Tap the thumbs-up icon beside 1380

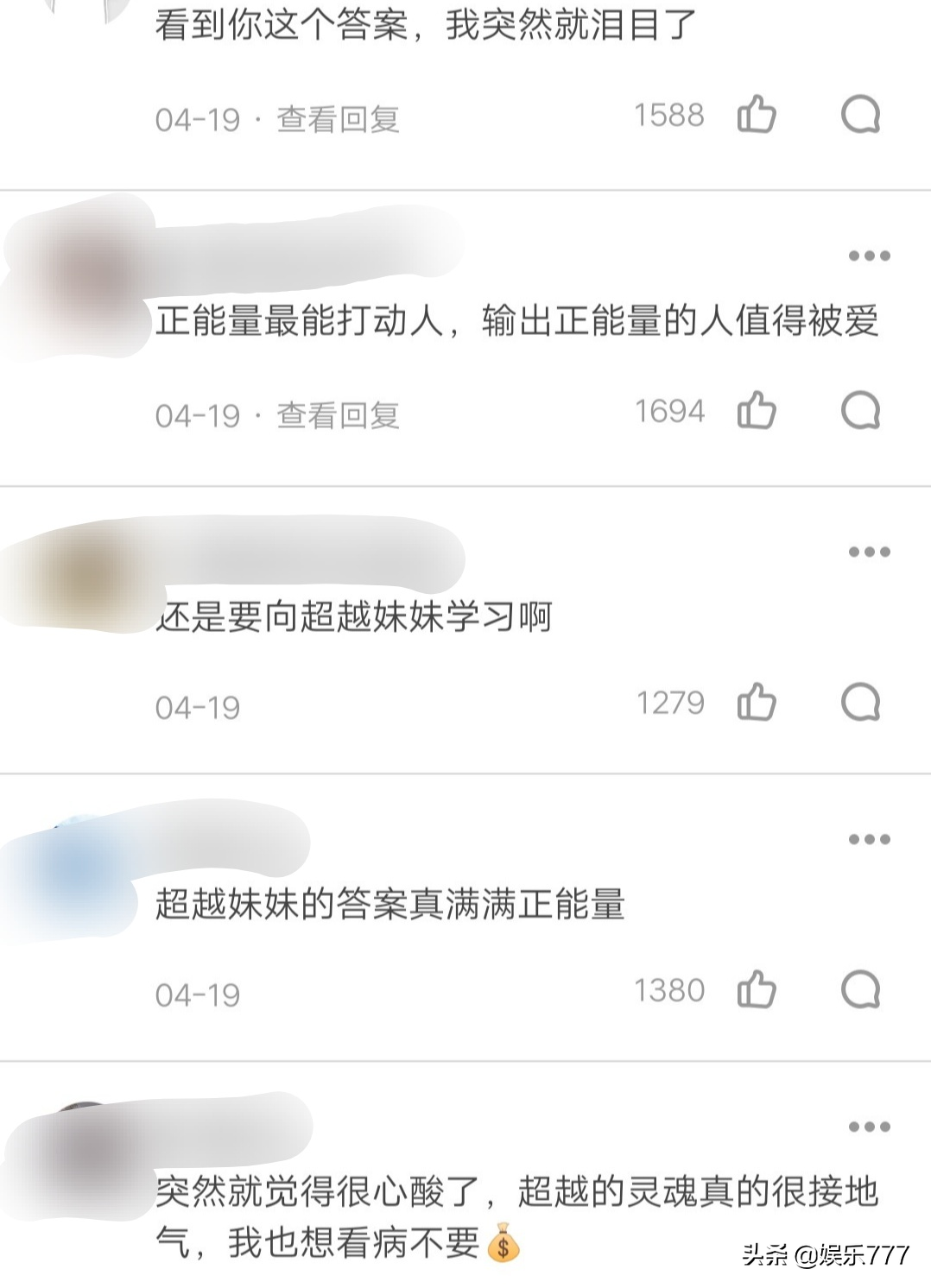pos(756,990)
